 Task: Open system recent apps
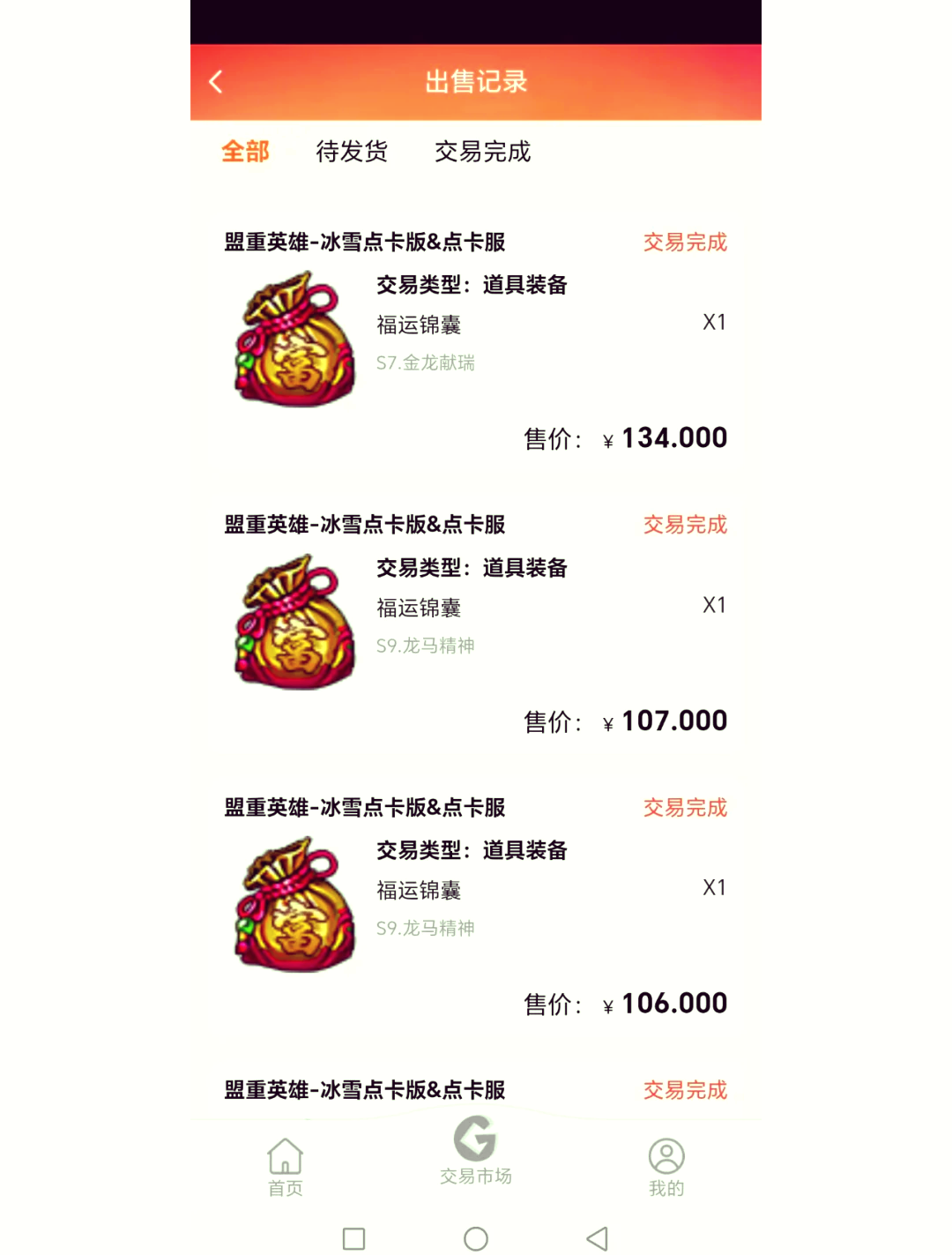(x=353, y=1238)
